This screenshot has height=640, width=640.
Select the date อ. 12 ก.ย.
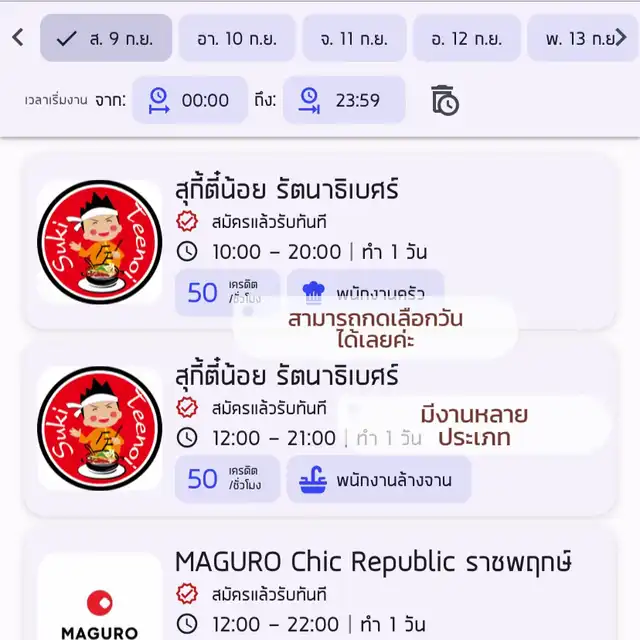466,39
